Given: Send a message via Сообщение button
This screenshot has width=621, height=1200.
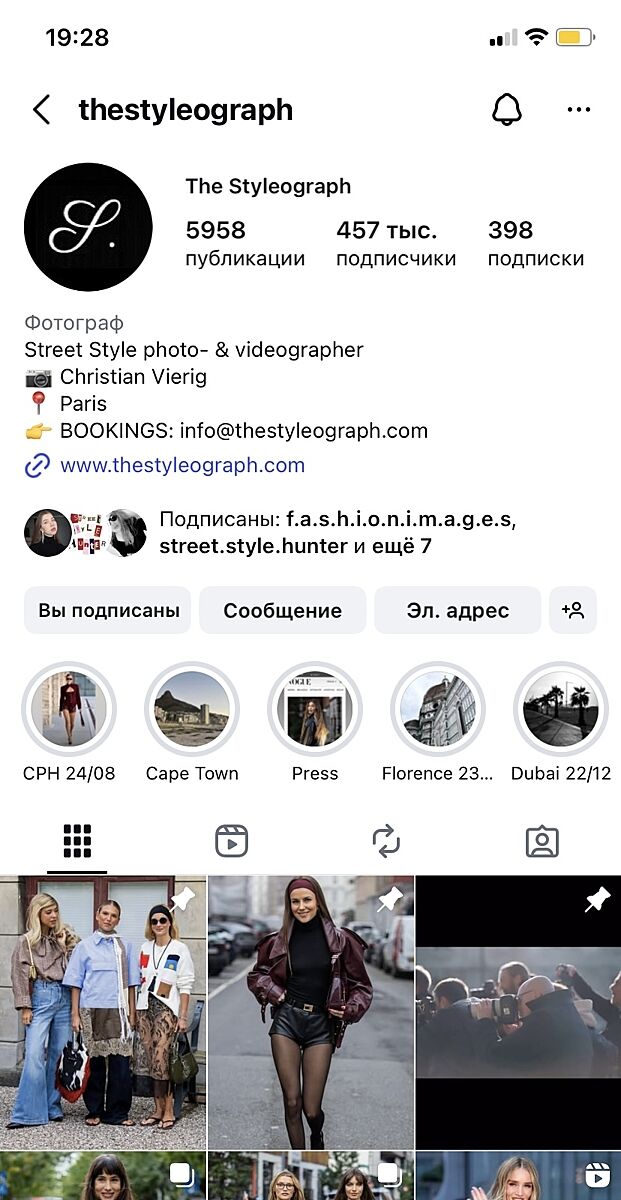Looking at the screenshot, I should point(282,610).
